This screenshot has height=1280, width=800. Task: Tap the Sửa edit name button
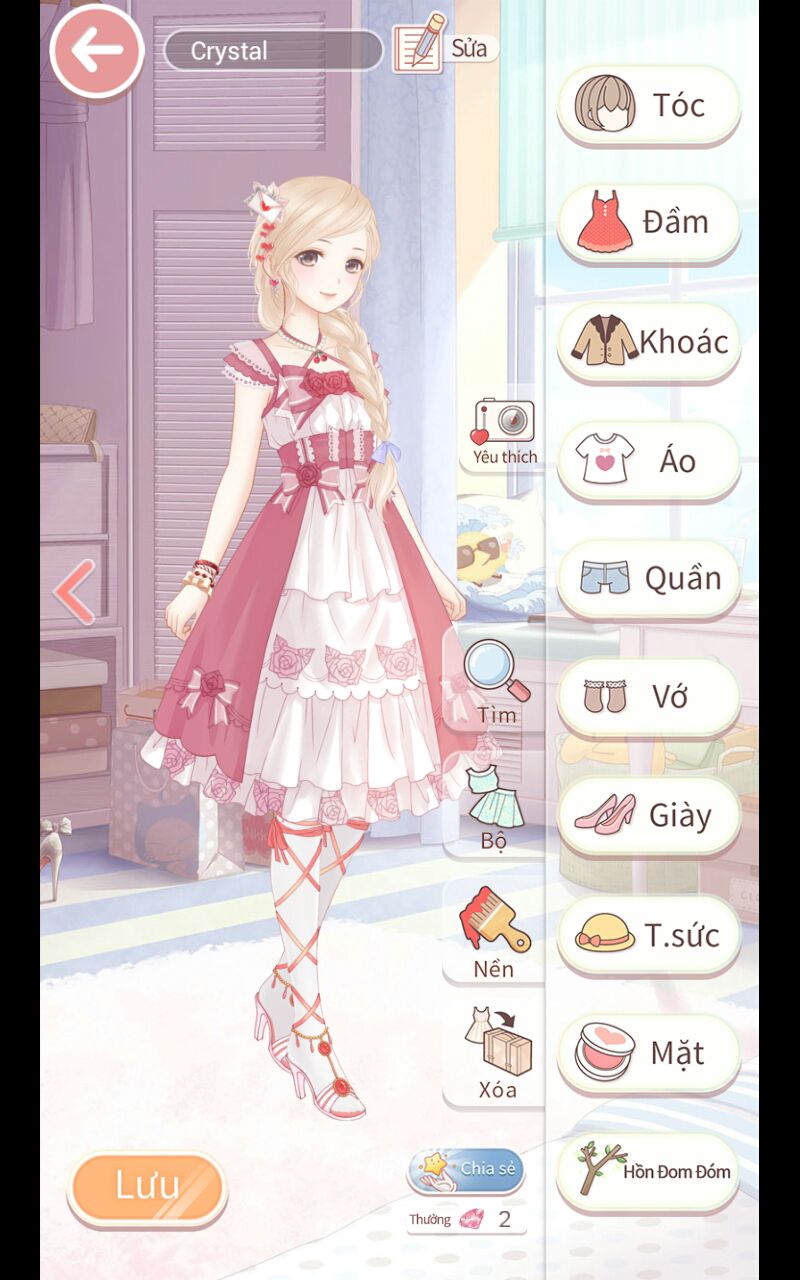click(445, 44)
